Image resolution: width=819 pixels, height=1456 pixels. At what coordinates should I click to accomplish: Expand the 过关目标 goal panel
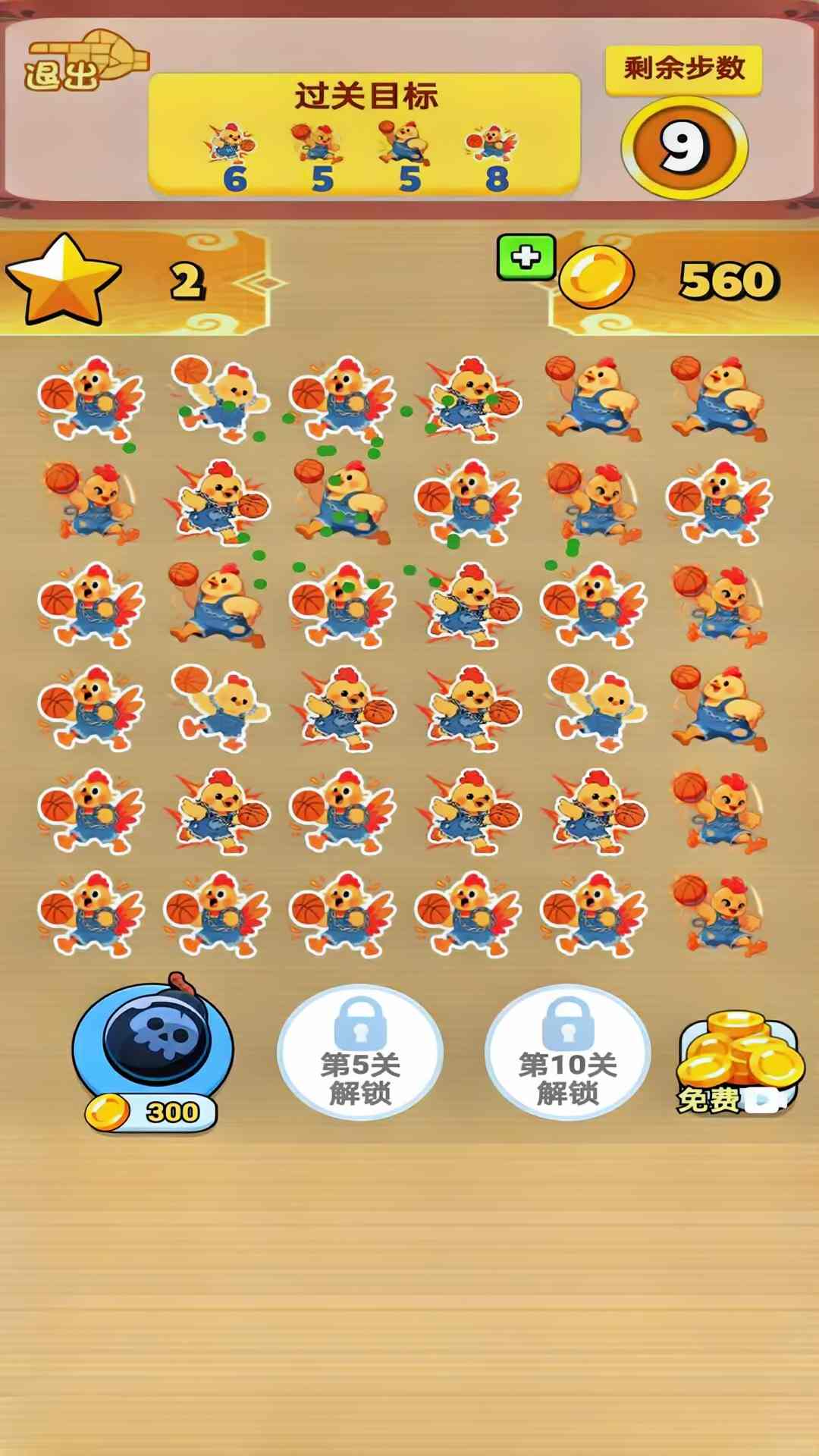(x=366, y=133)
